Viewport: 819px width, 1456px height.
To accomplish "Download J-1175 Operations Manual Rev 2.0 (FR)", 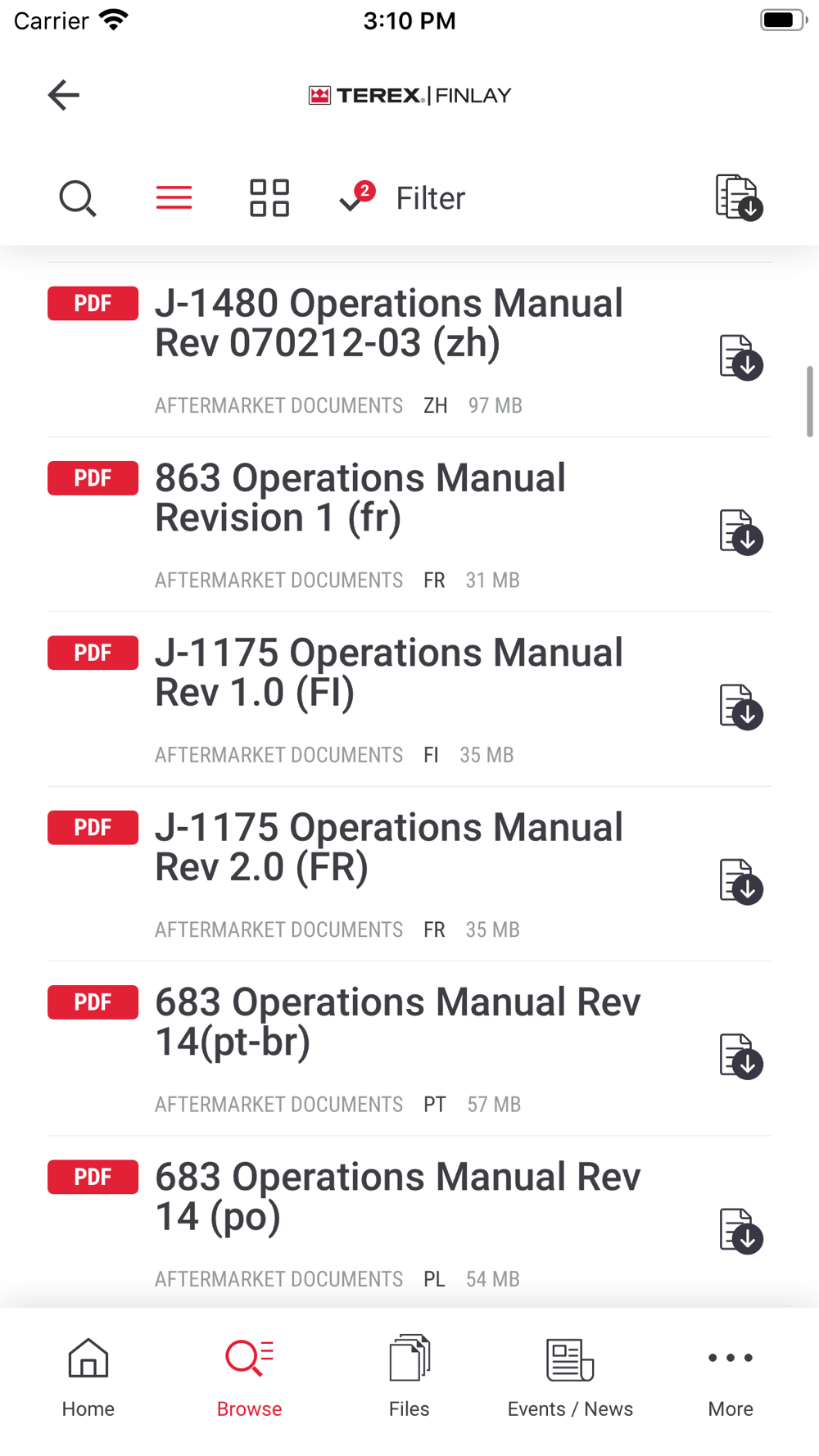I will (741, 882).
